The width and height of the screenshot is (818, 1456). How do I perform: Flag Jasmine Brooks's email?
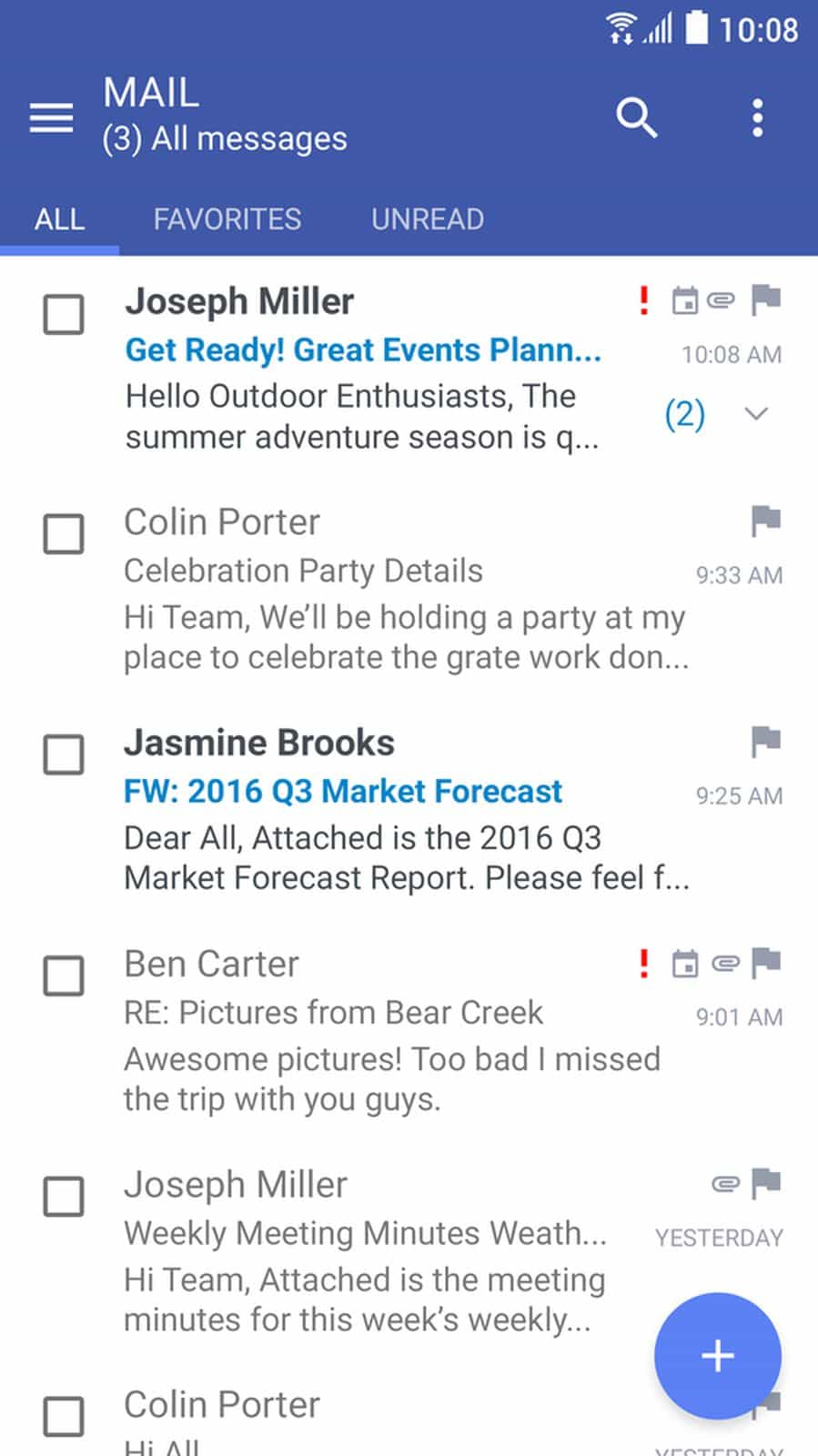pyautogui.click(x=766, y=742)
